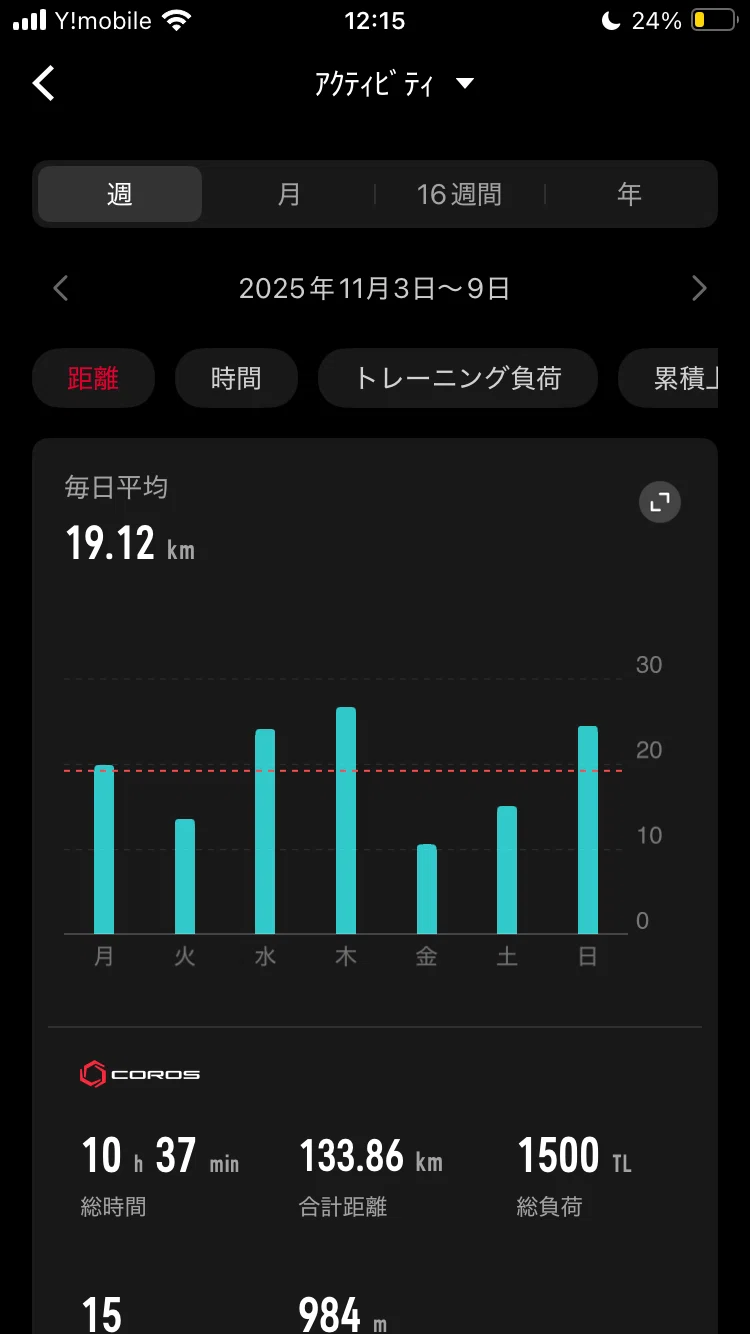The height and width of the screenshot is (1334, 750).
Task: Select the 累積 chip
Action: pyautogui.click(x=669, y=378)
